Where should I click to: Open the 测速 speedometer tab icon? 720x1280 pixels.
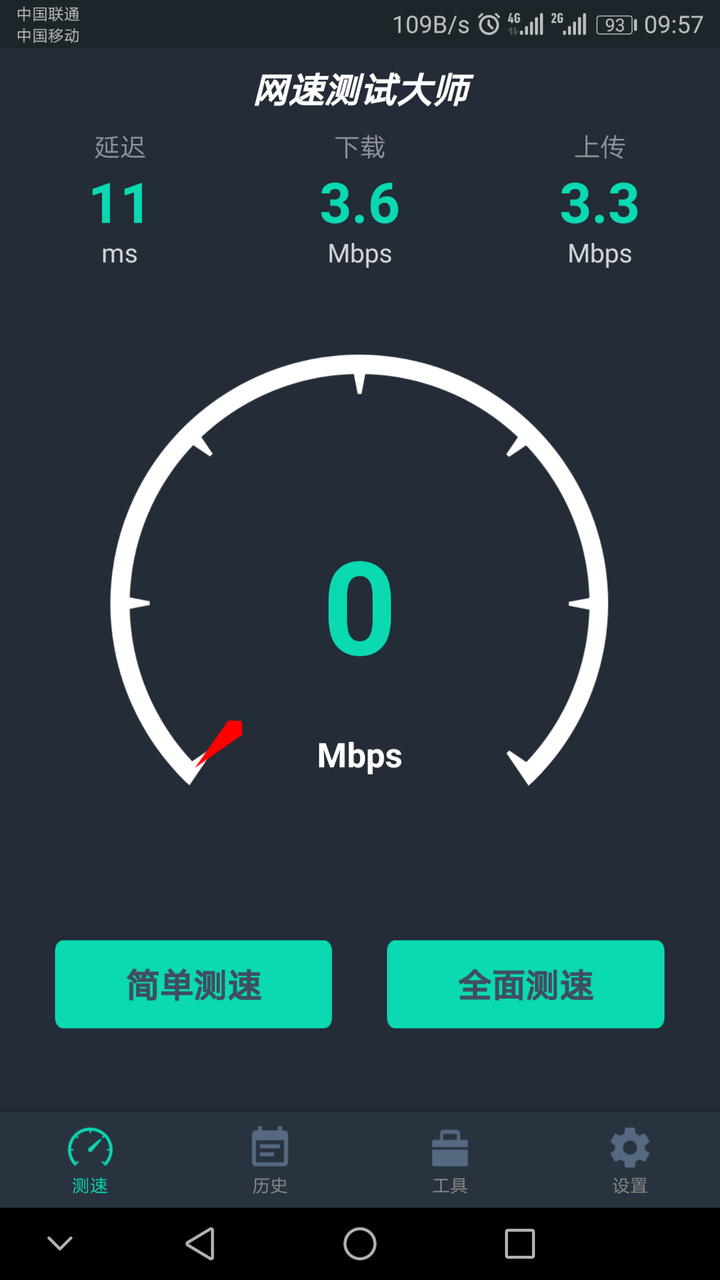click(90, 1147)
